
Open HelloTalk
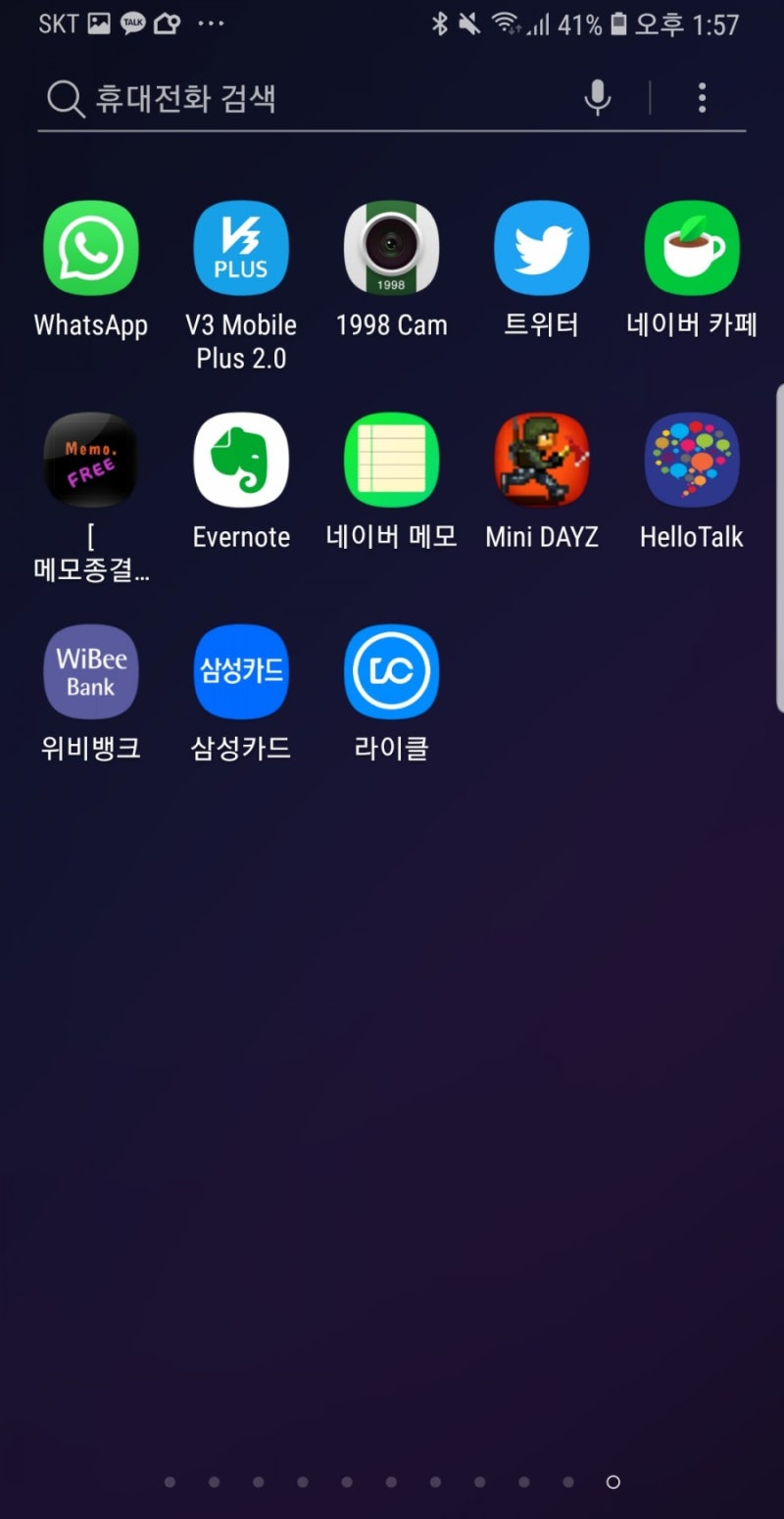[x=691, y=460]
